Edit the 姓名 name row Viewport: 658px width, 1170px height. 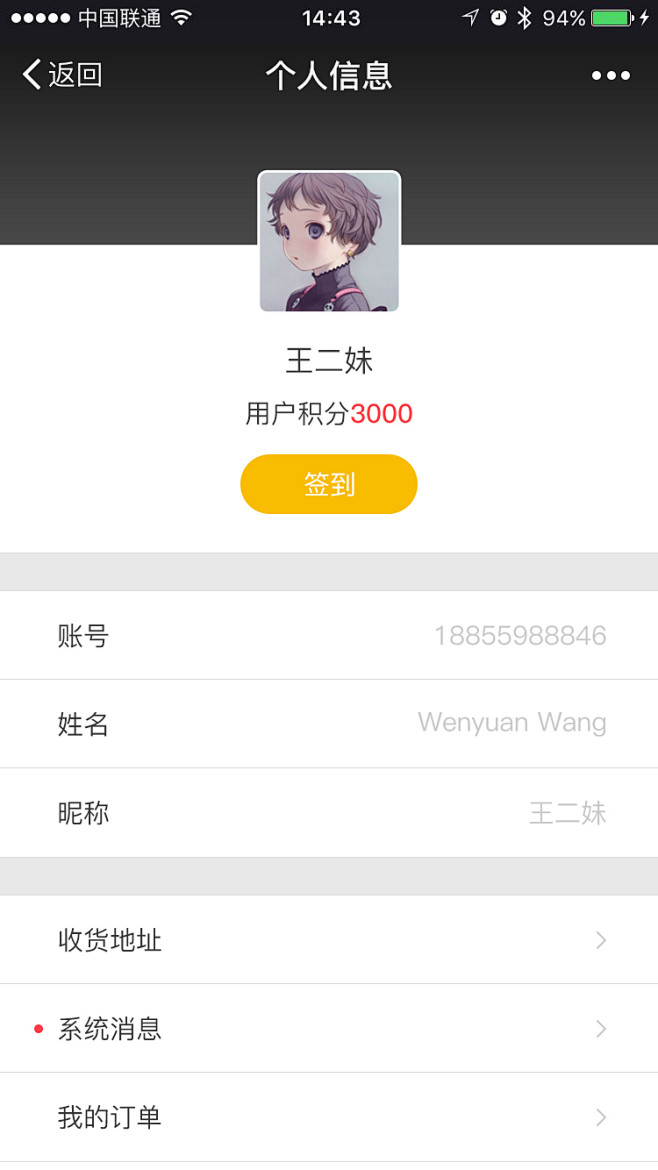[329, 724]
